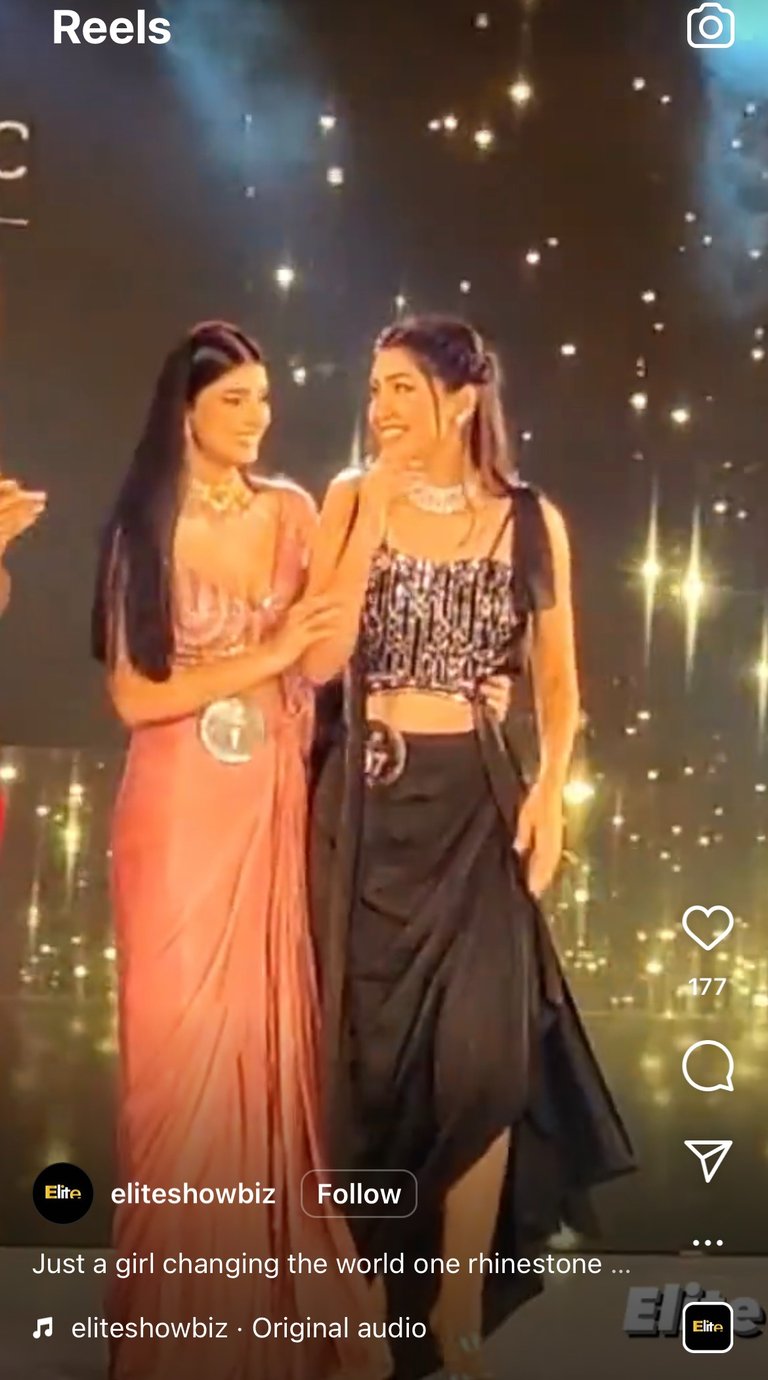Follow the eliteshowbiz account

coord(358,1193)
